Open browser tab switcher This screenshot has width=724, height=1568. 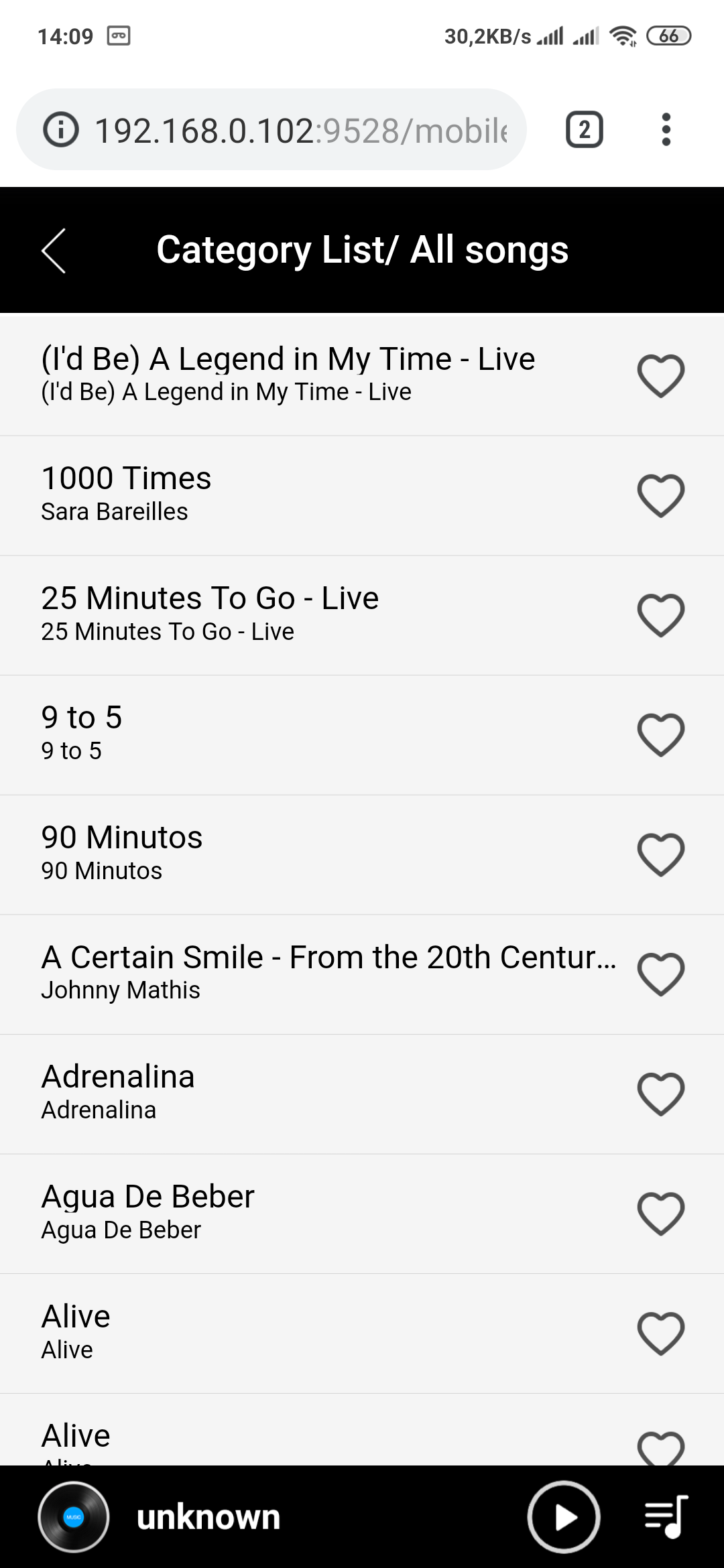(x=584, y=129)
